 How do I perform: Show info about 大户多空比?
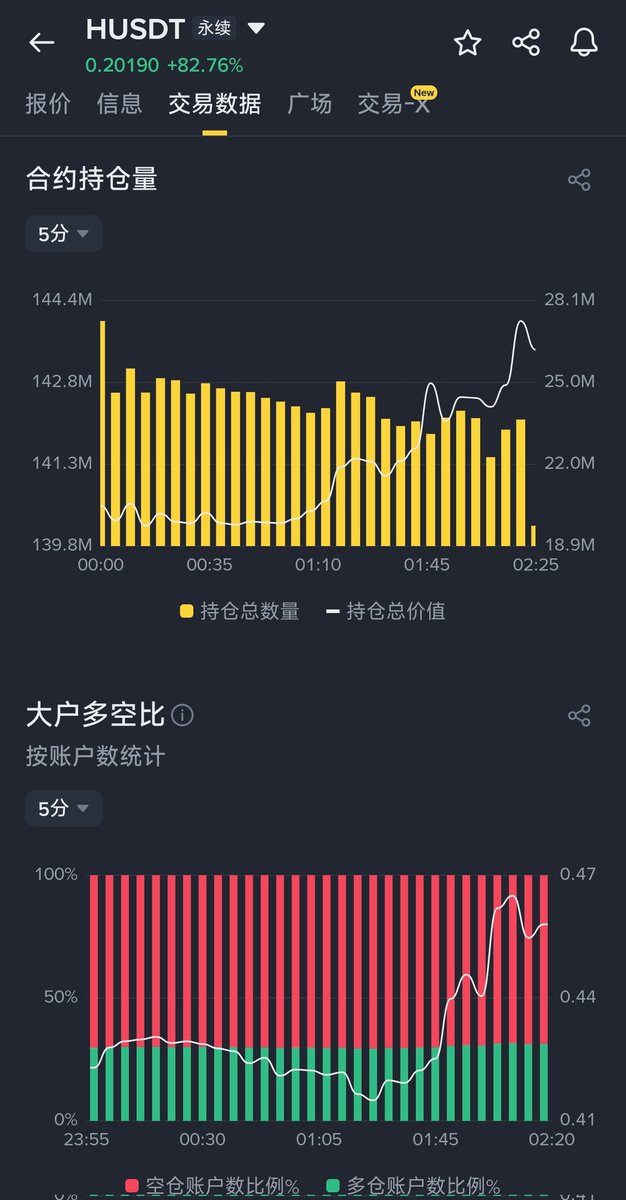[182, 715]
